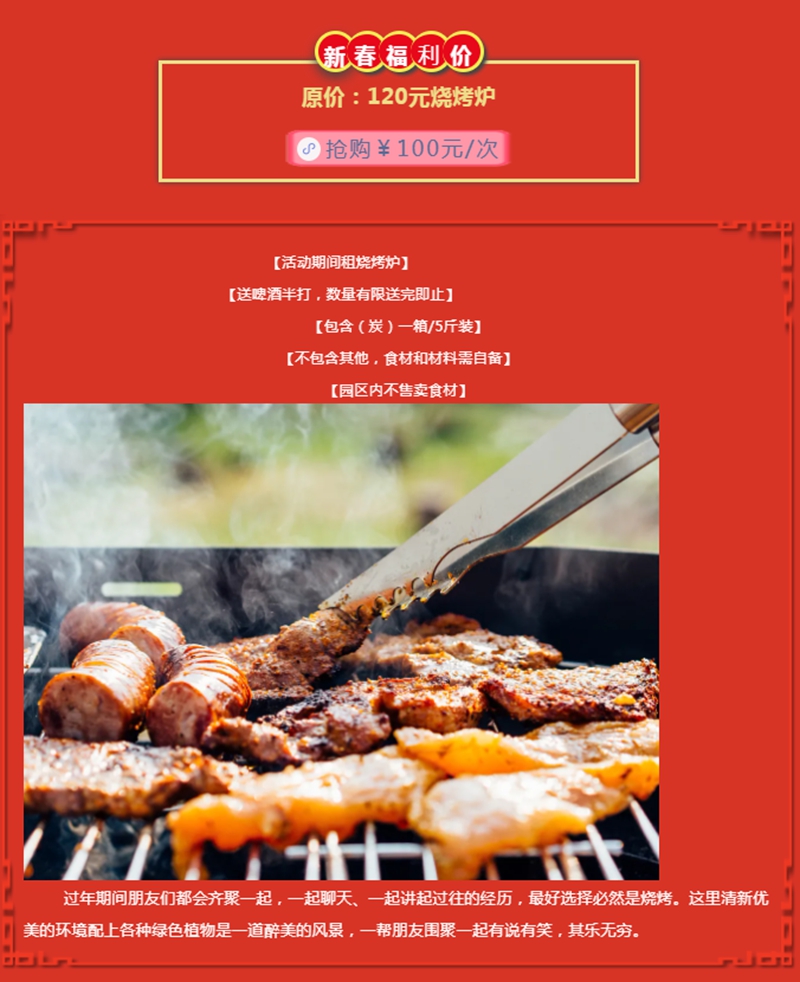Tap the 抢购 ¥100元/次 purchase button
Image resolution: width=800 pixels, height=982 pixels.
(398, 149)
